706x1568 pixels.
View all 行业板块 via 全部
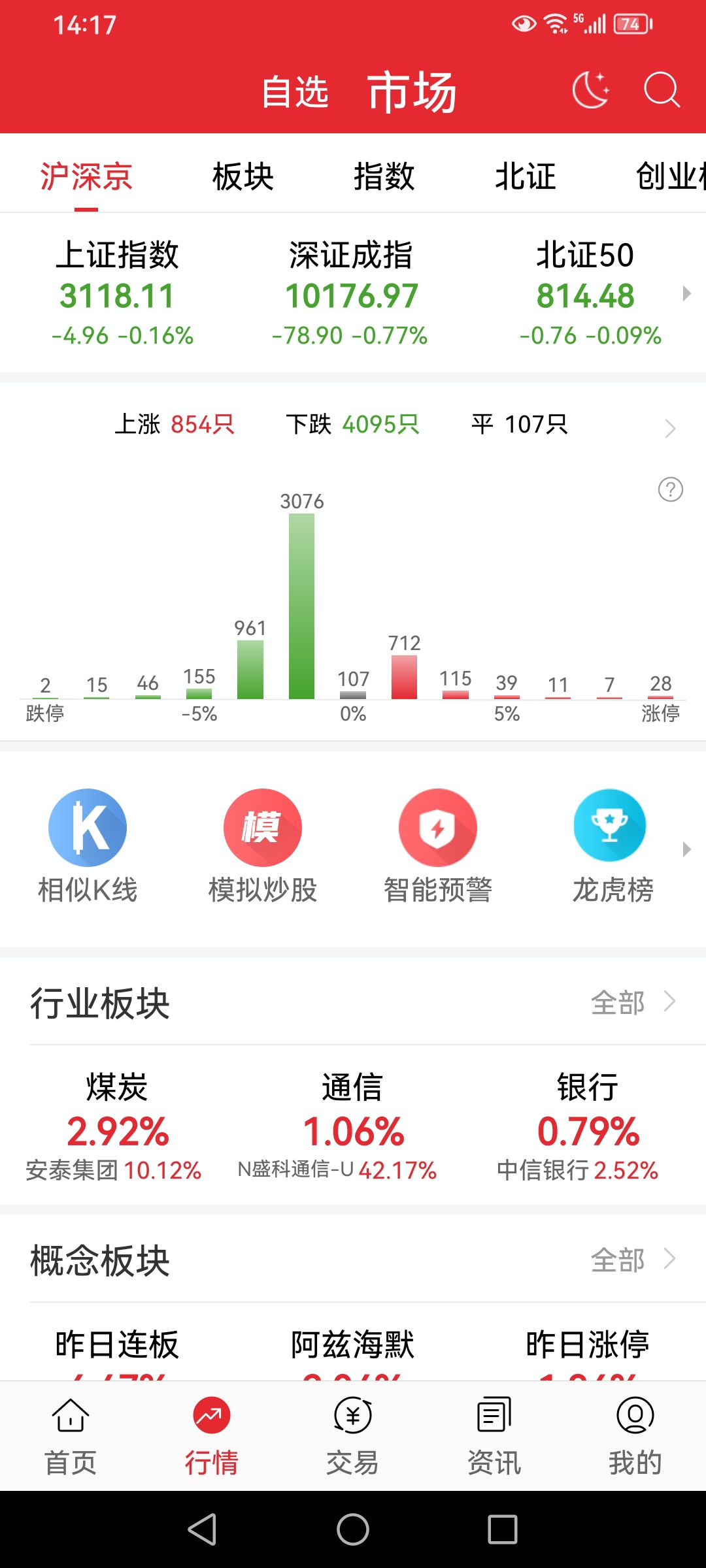pyautogui.click(x=632, y=1002)
